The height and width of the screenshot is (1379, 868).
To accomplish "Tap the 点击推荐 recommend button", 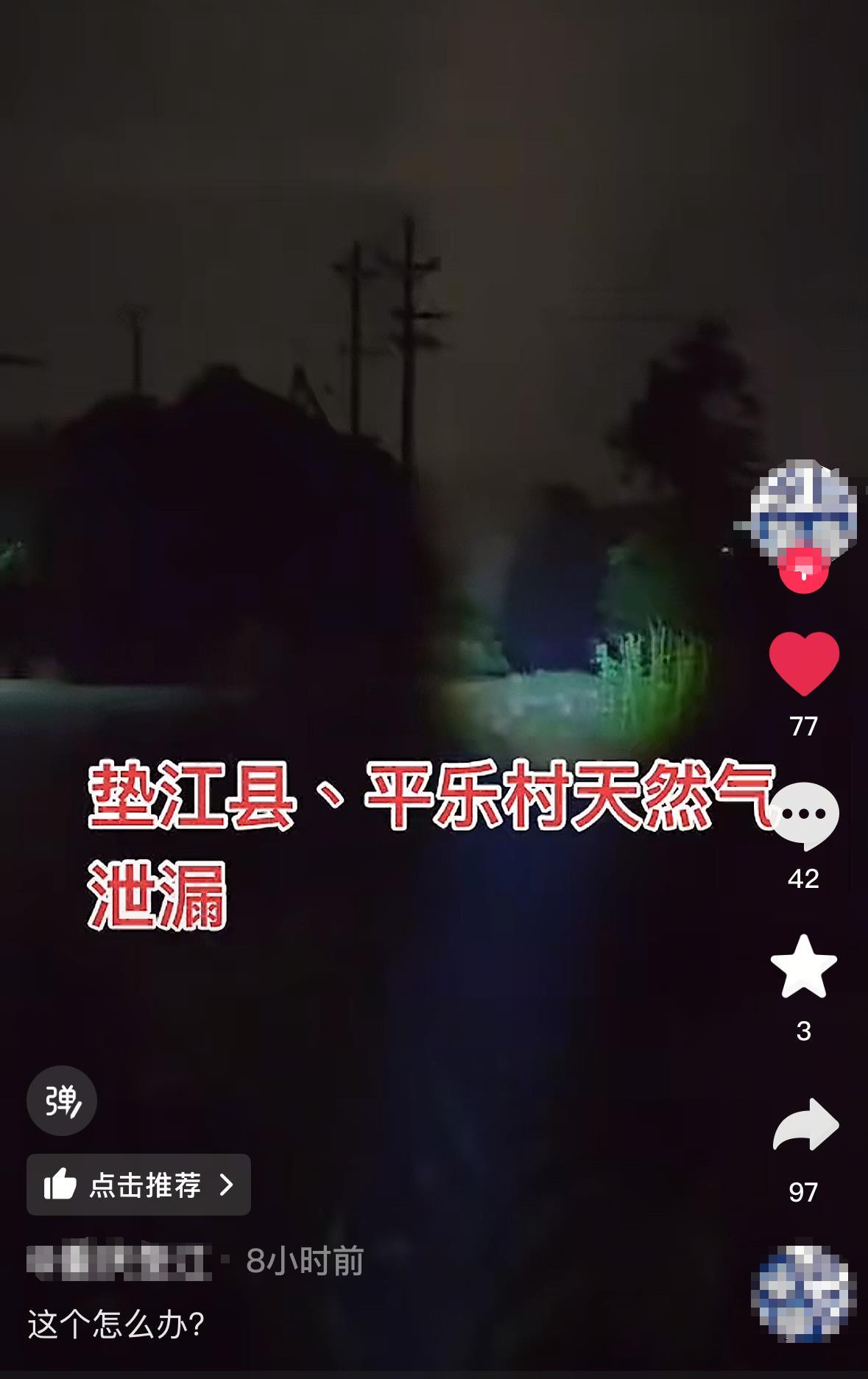I will coord(138,1185).
